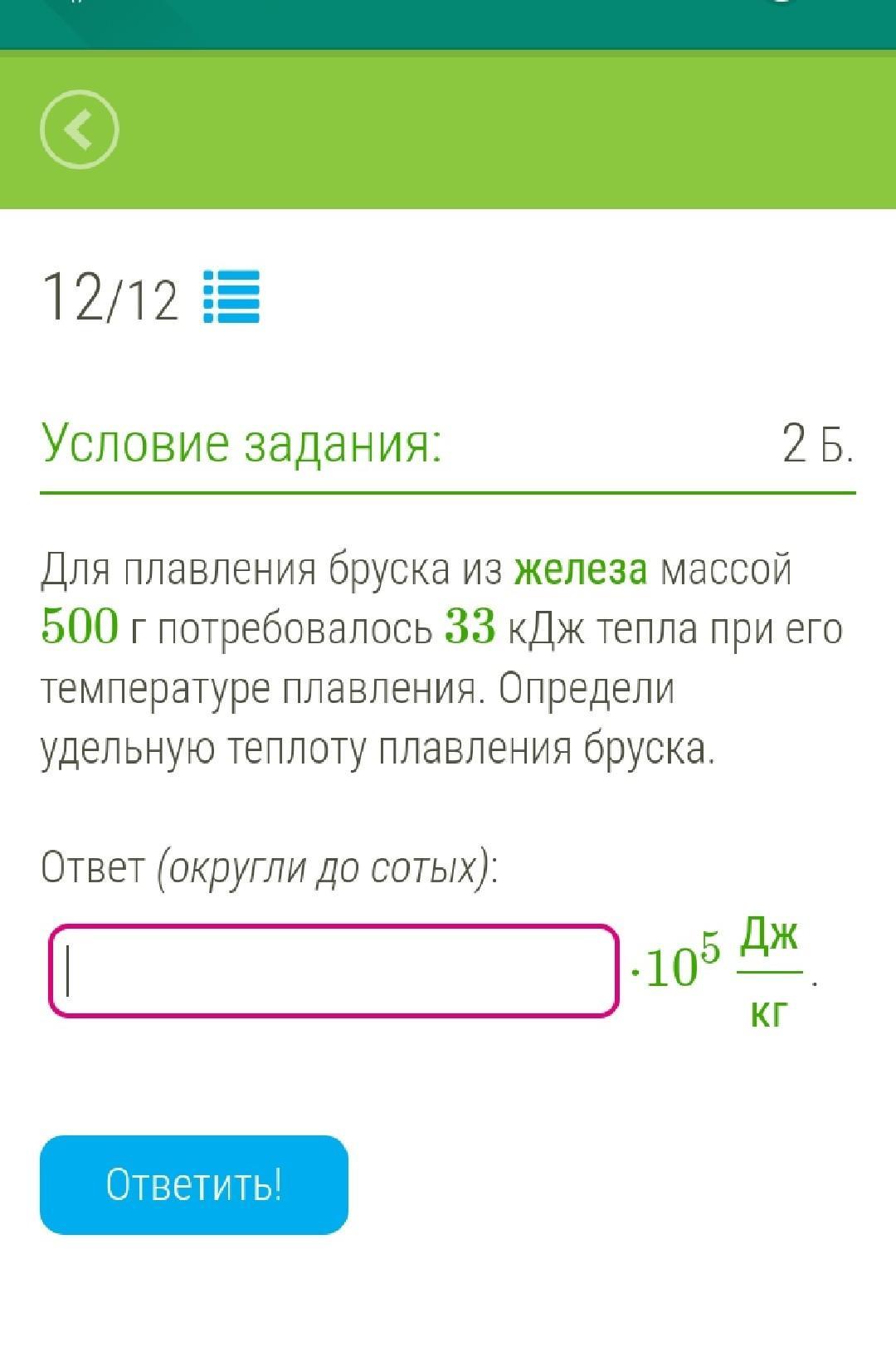Open the task list icon next to 12/12
The height and width of the screenshot is (1347, 896).
click(231, 296)
